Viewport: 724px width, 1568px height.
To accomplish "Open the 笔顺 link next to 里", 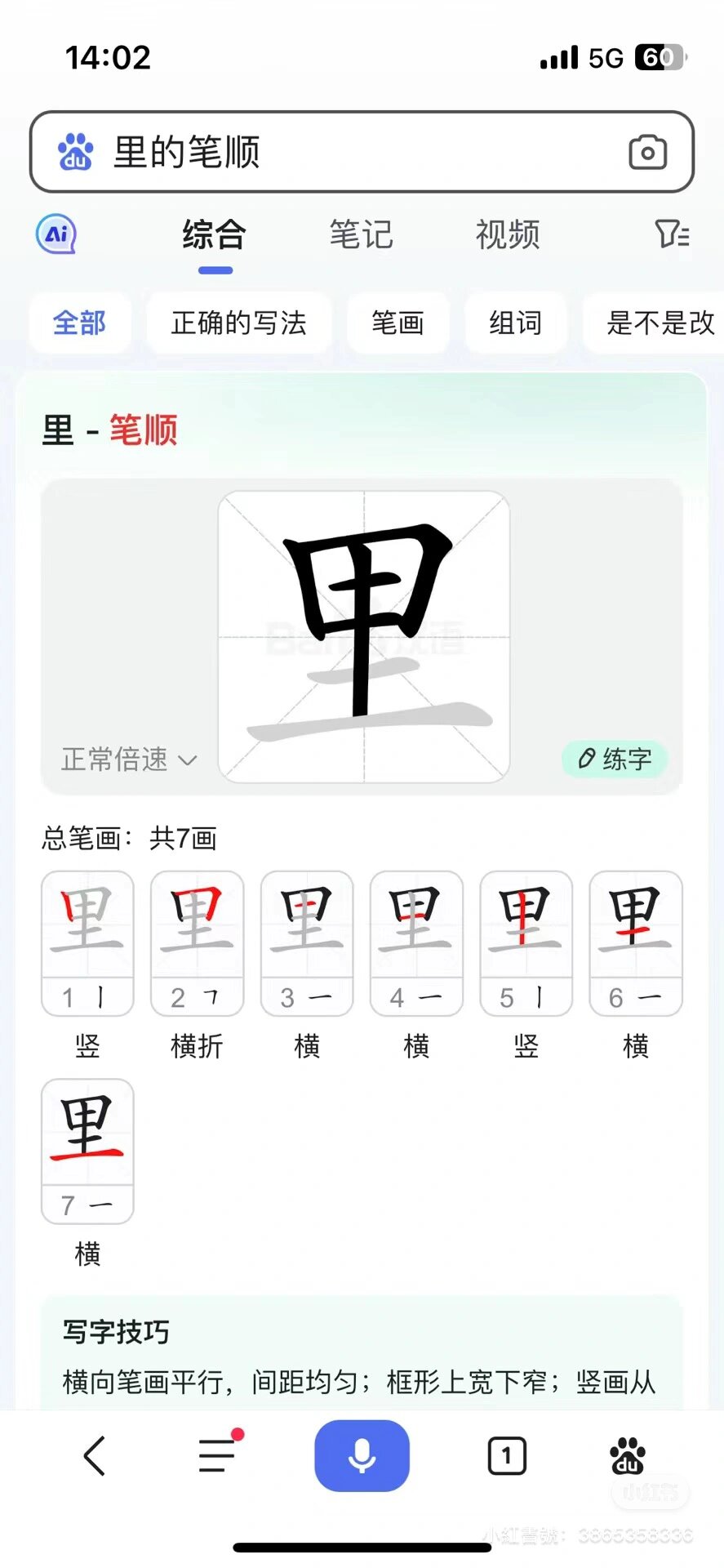I will pos(144,430).
